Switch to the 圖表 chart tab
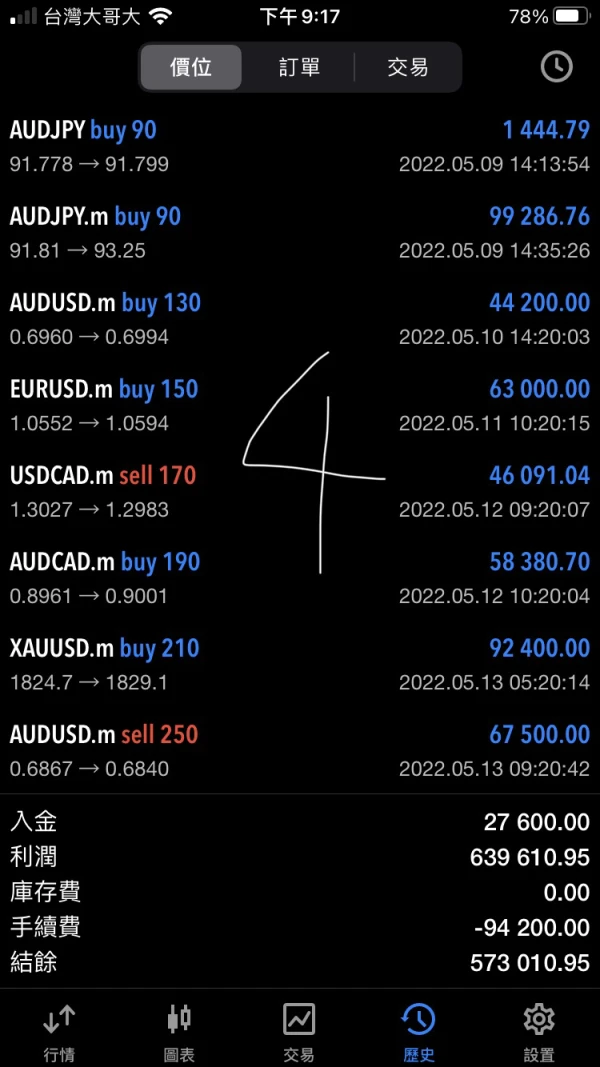 pos(179,1031)
